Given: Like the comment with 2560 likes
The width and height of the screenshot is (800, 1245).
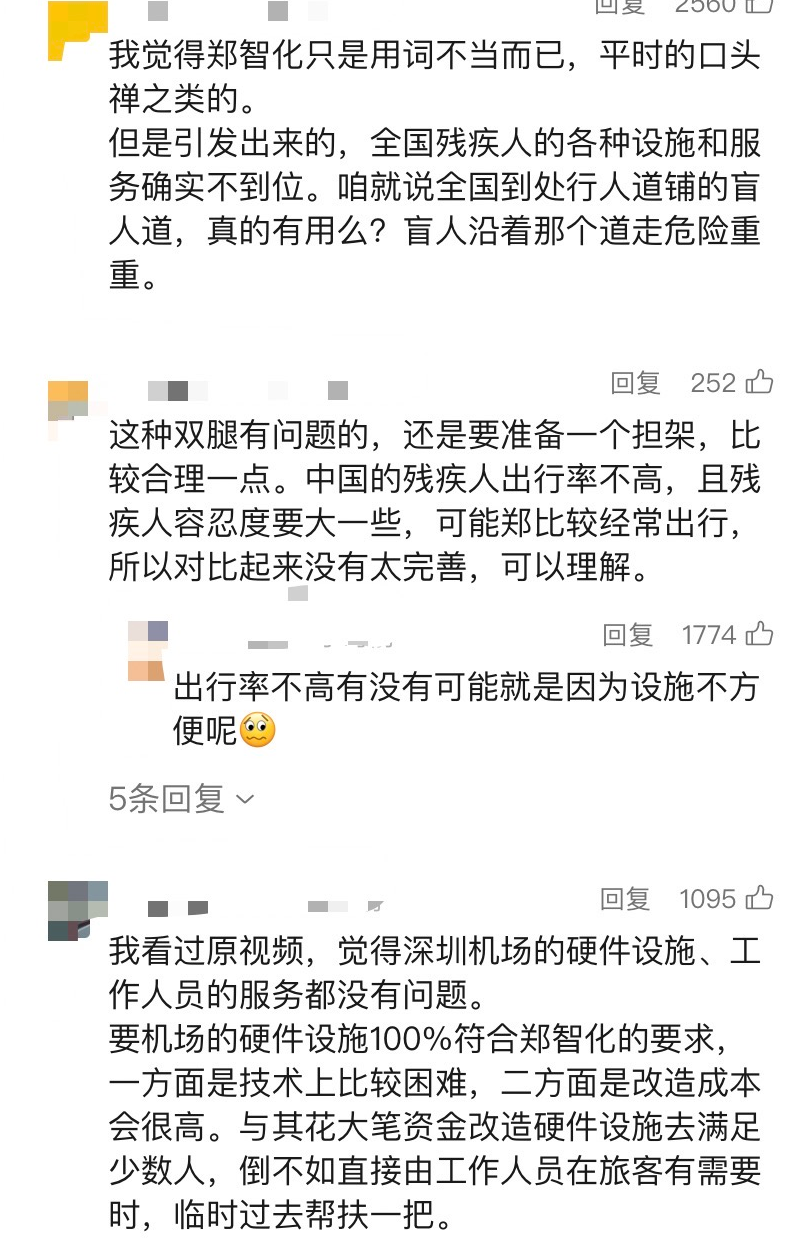Looking at the screenshot, I should pos(761,5).
